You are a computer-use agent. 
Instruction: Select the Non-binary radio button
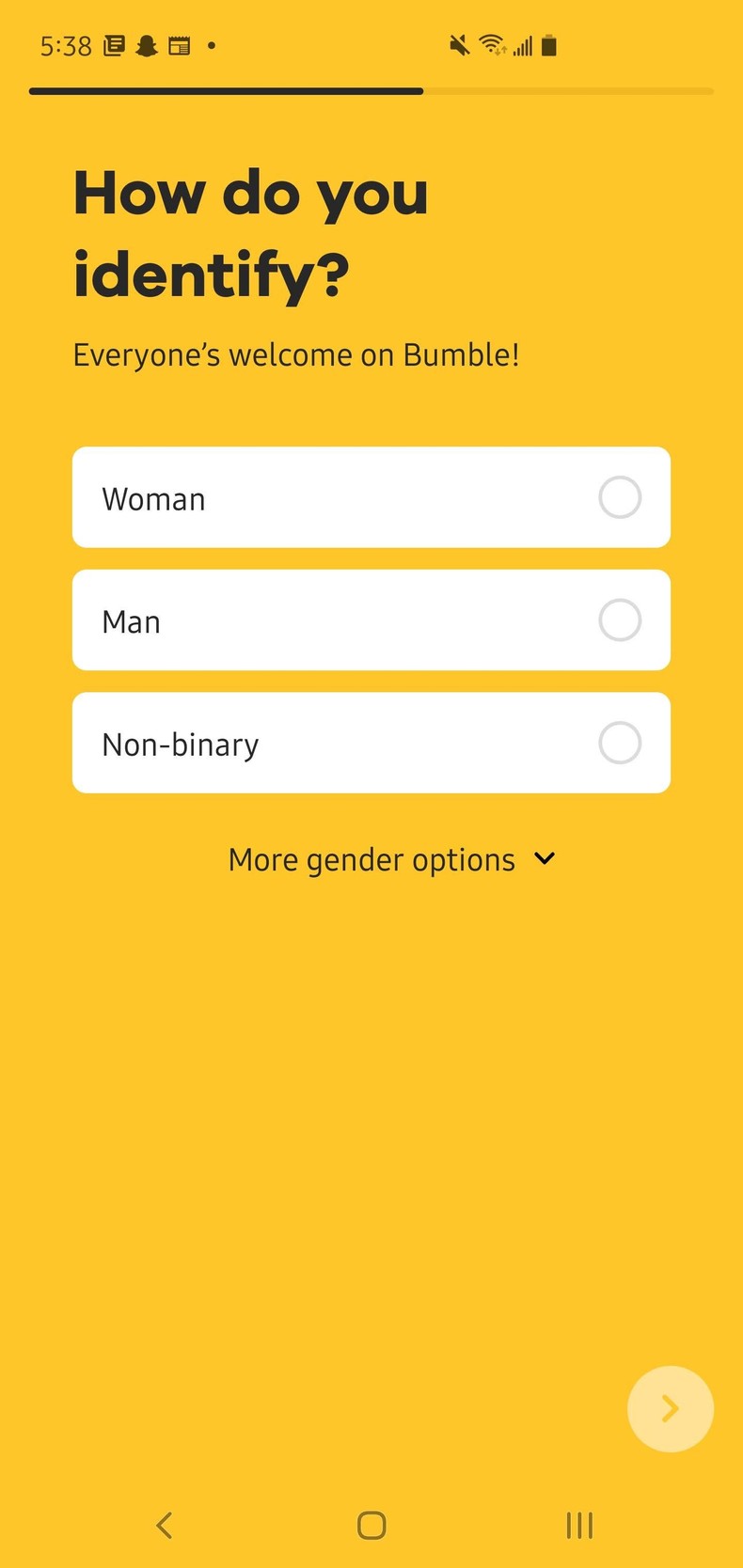coord(619,743)
